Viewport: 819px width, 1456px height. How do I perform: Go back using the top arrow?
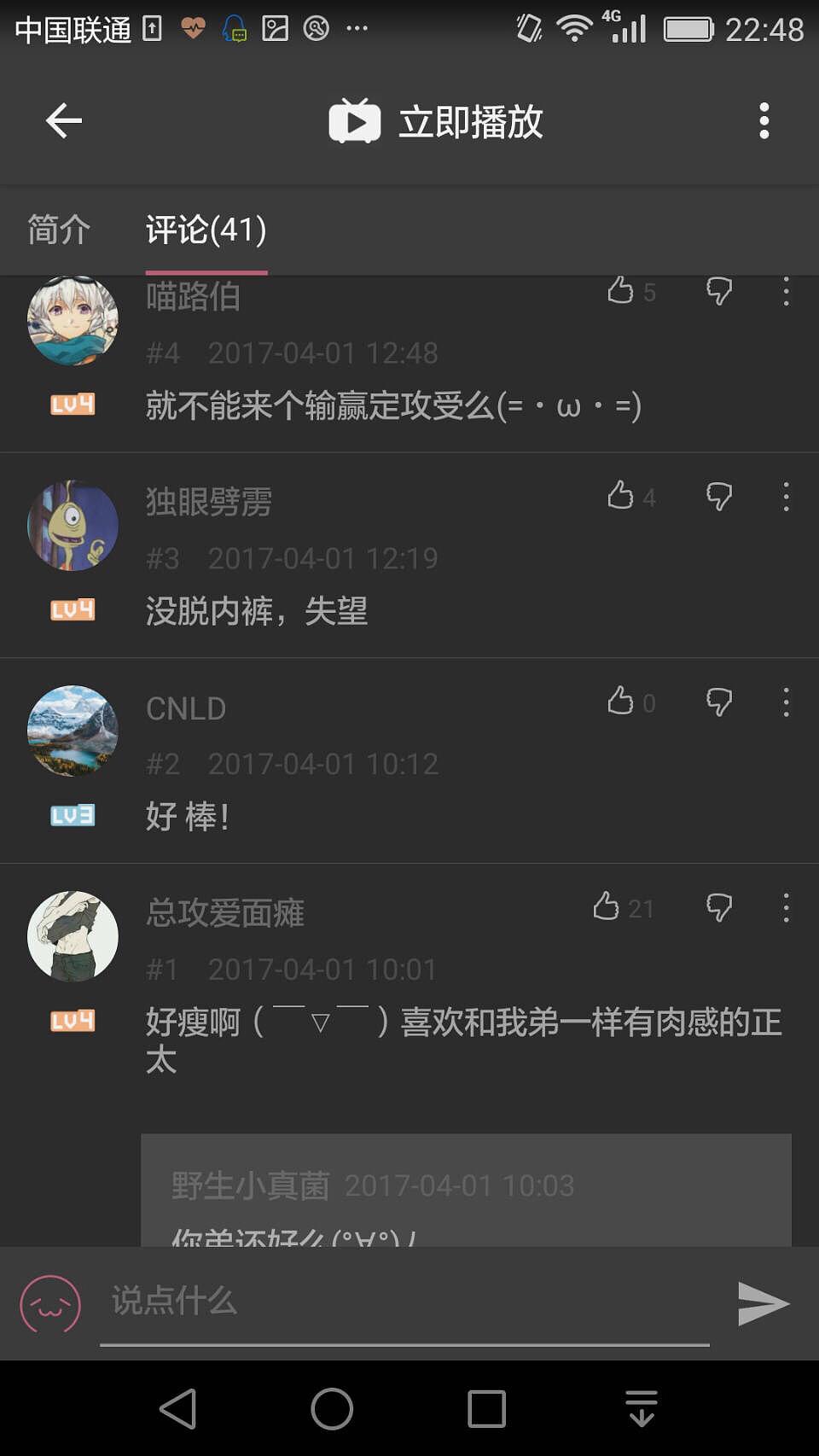(x=64, y=120)
